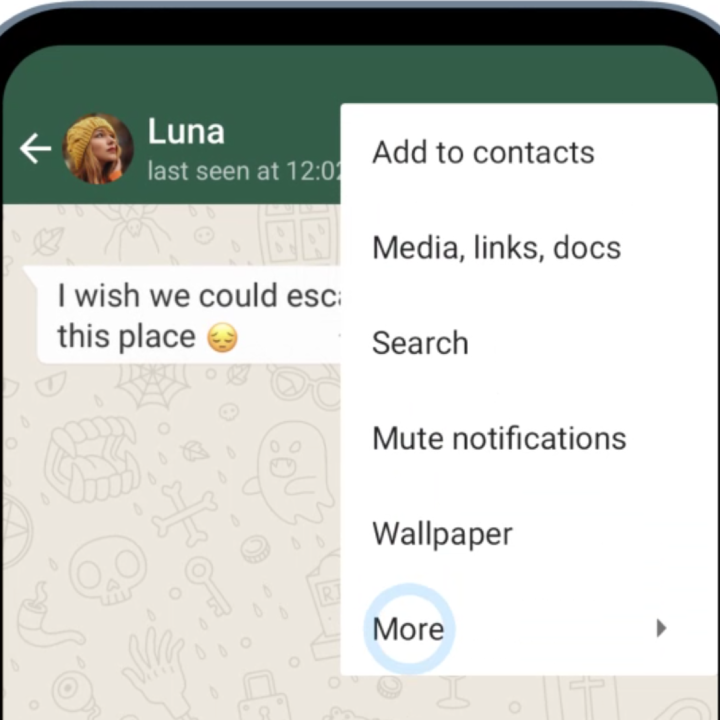Open Luna's profile picture

pyautogui.click(x=98, y=150)
